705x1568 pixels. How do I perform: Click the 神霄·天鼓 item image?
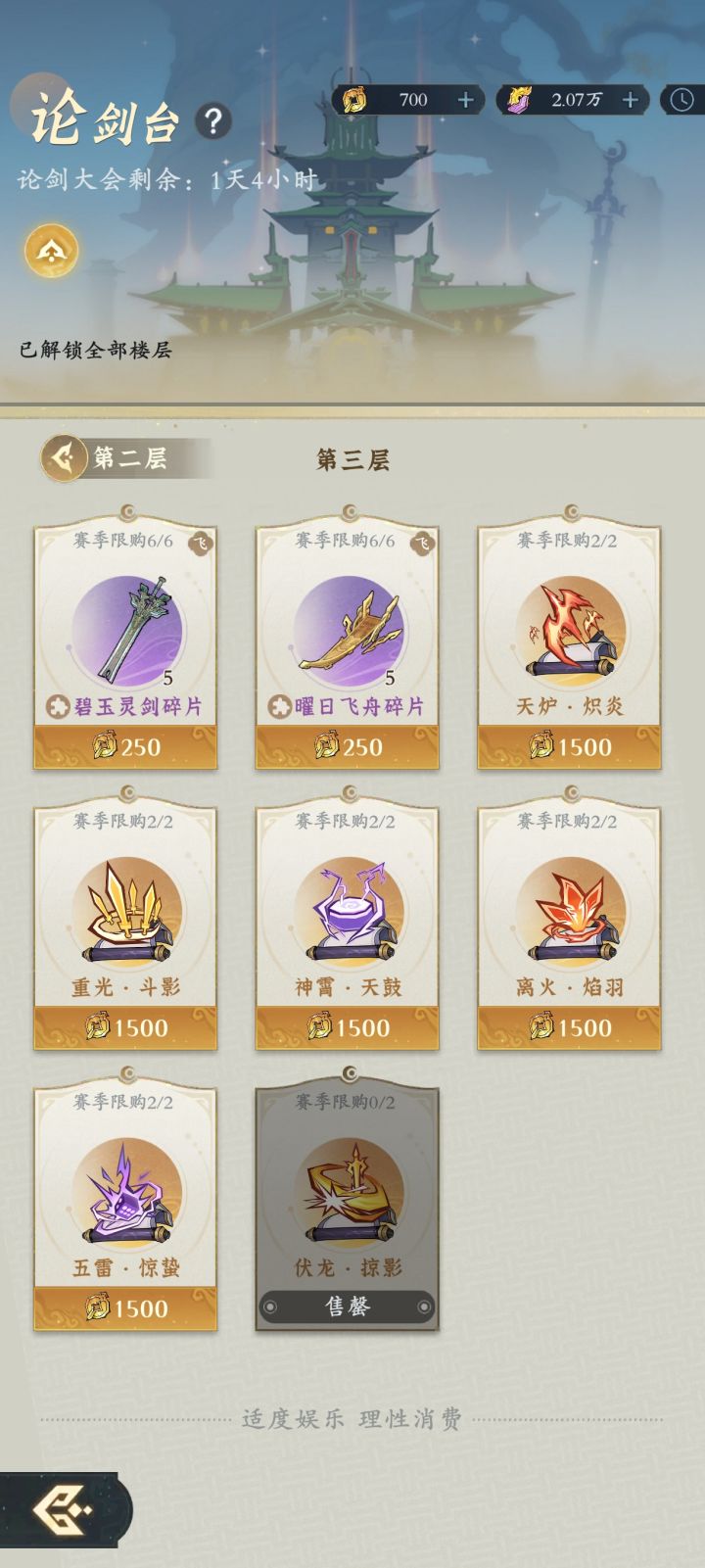pos(347,916)
